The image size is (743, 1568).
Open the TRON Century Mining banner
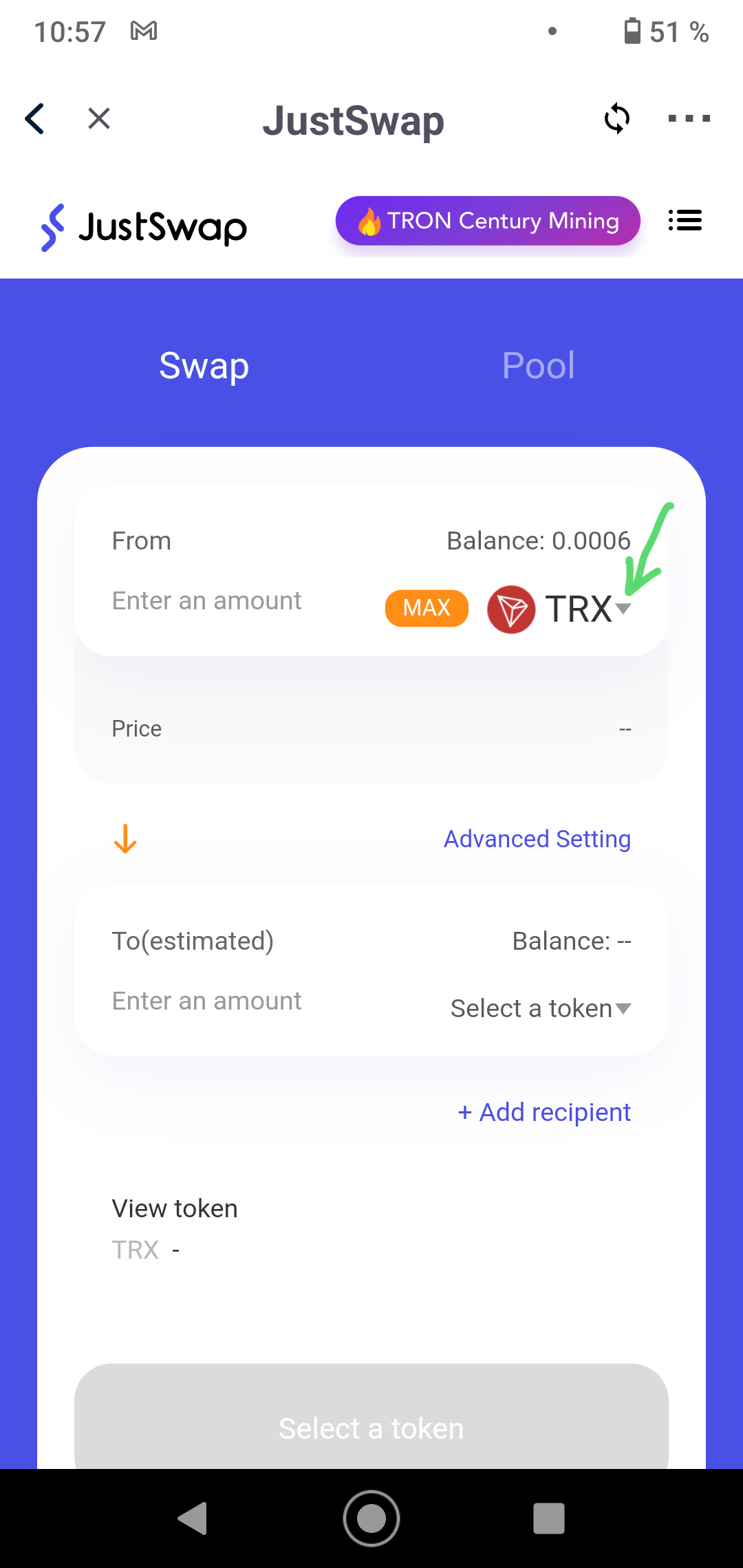point(488,221)
